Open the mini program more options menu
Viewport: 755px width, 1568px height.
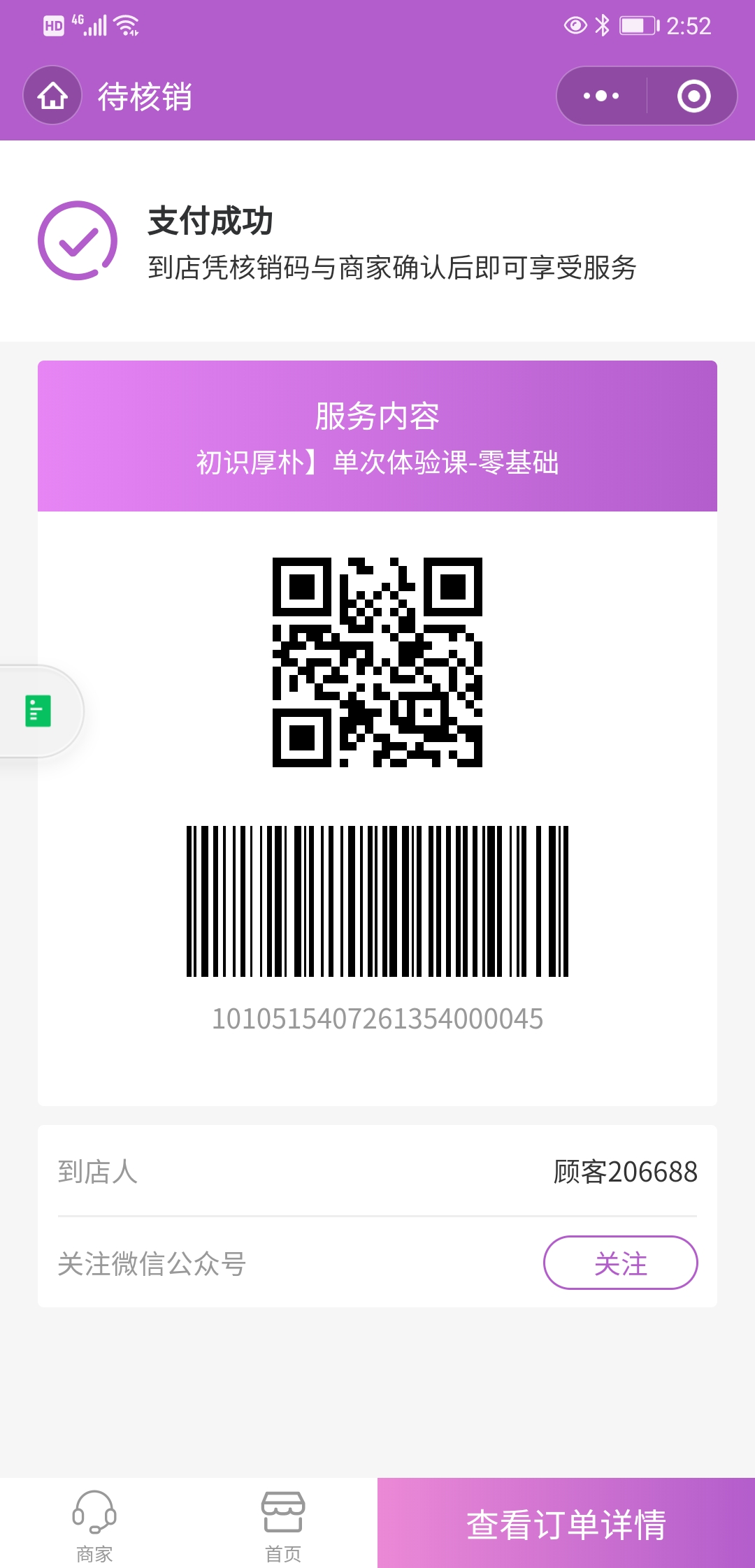click(601, 96)
